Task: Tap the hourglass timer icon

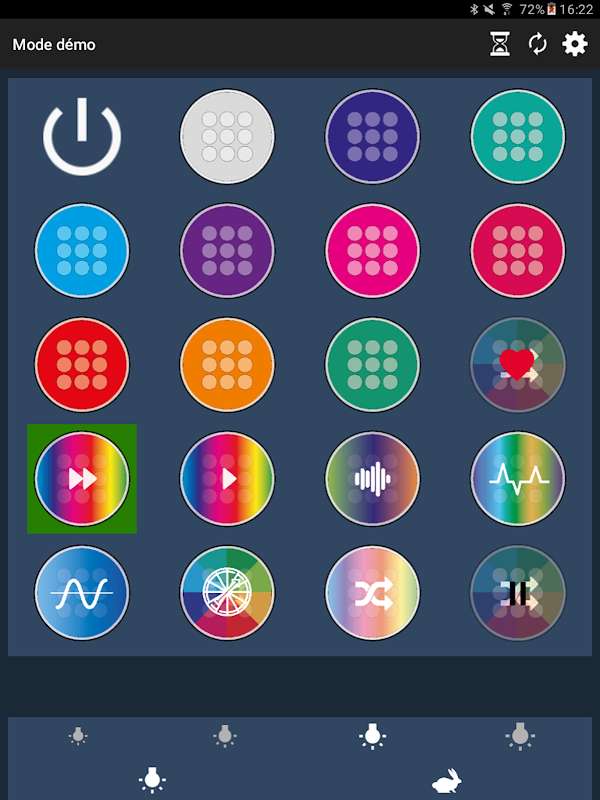Action: (500, 44)
